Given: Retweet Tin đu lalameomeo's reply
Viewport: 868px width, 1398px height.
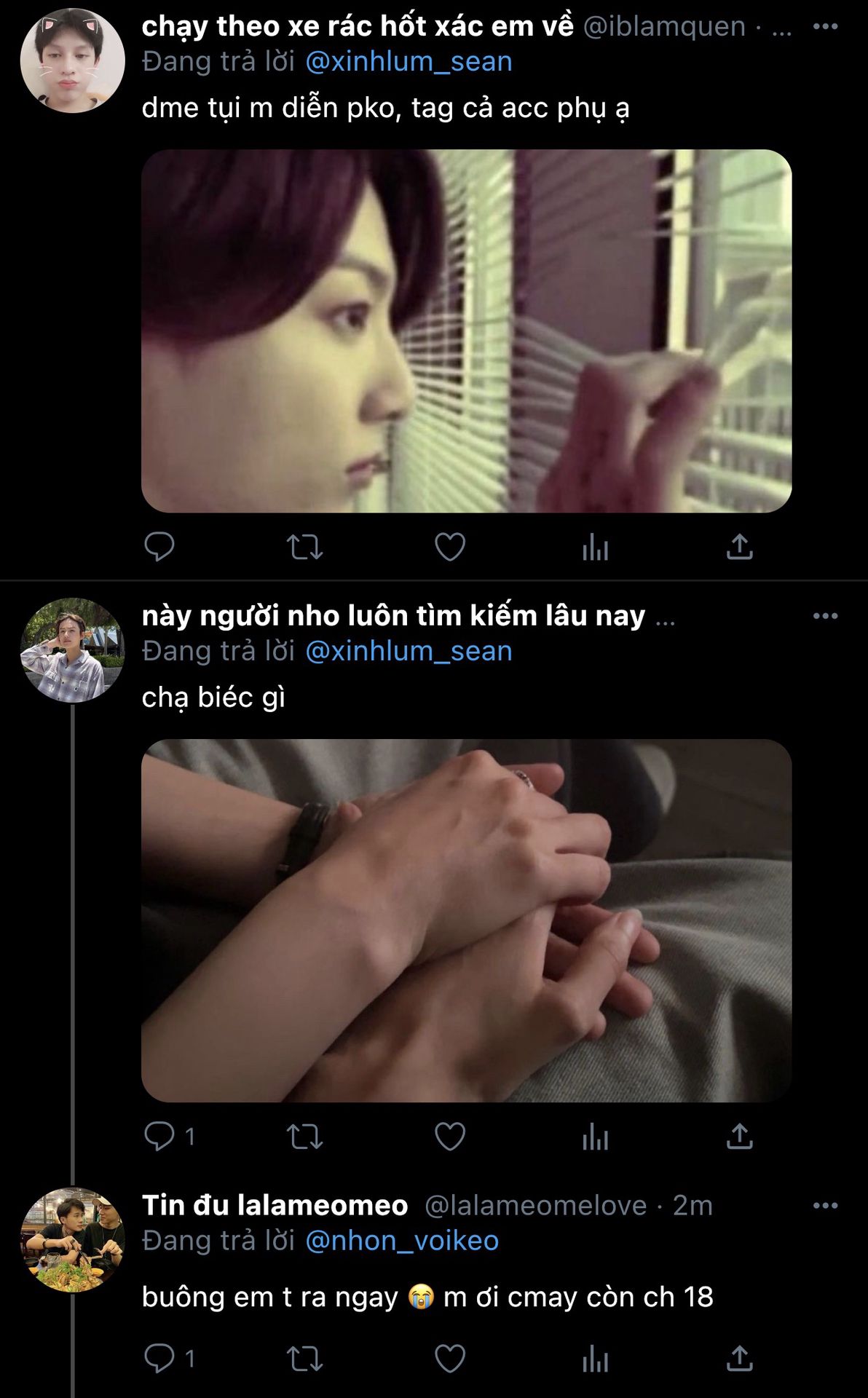Looking at the screenshot, I should (x=304, y=1359).
